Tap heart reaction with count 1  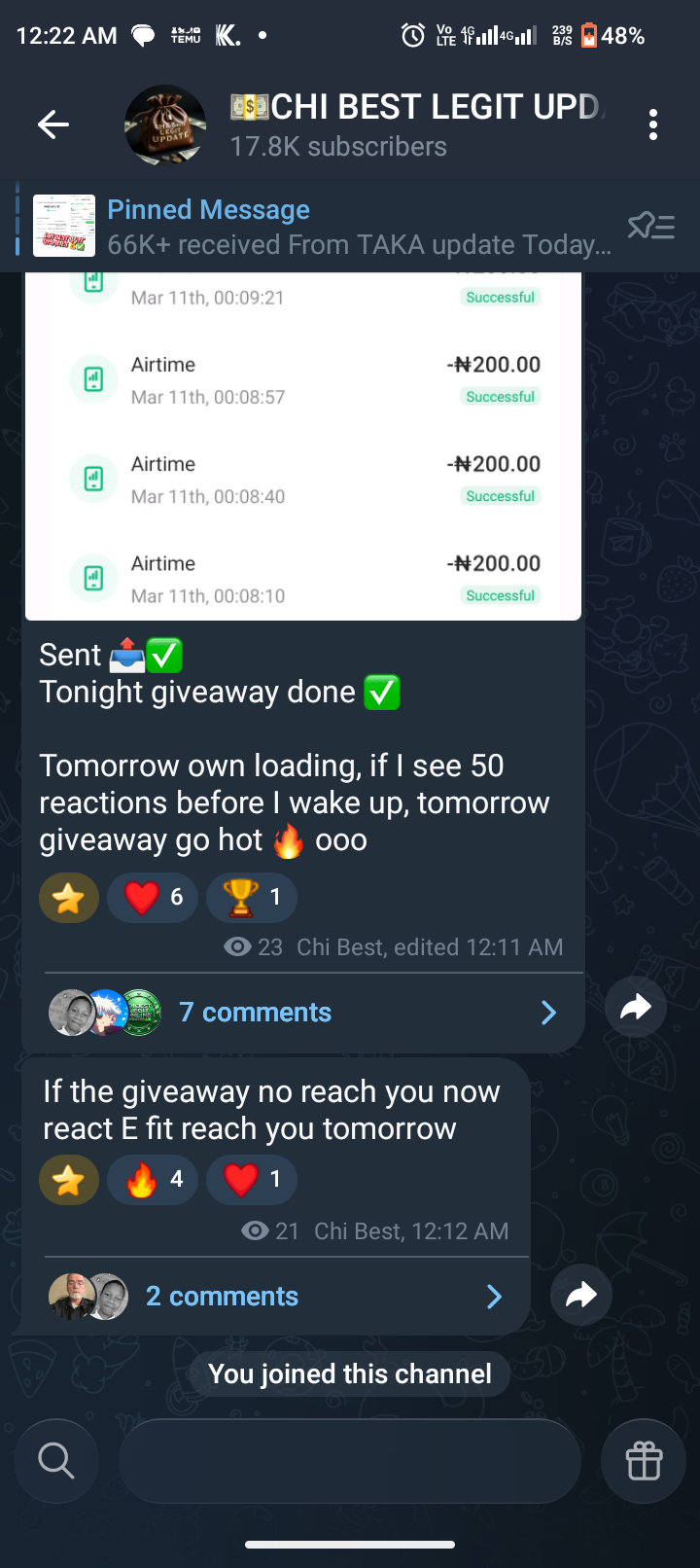pos(252,1180)
